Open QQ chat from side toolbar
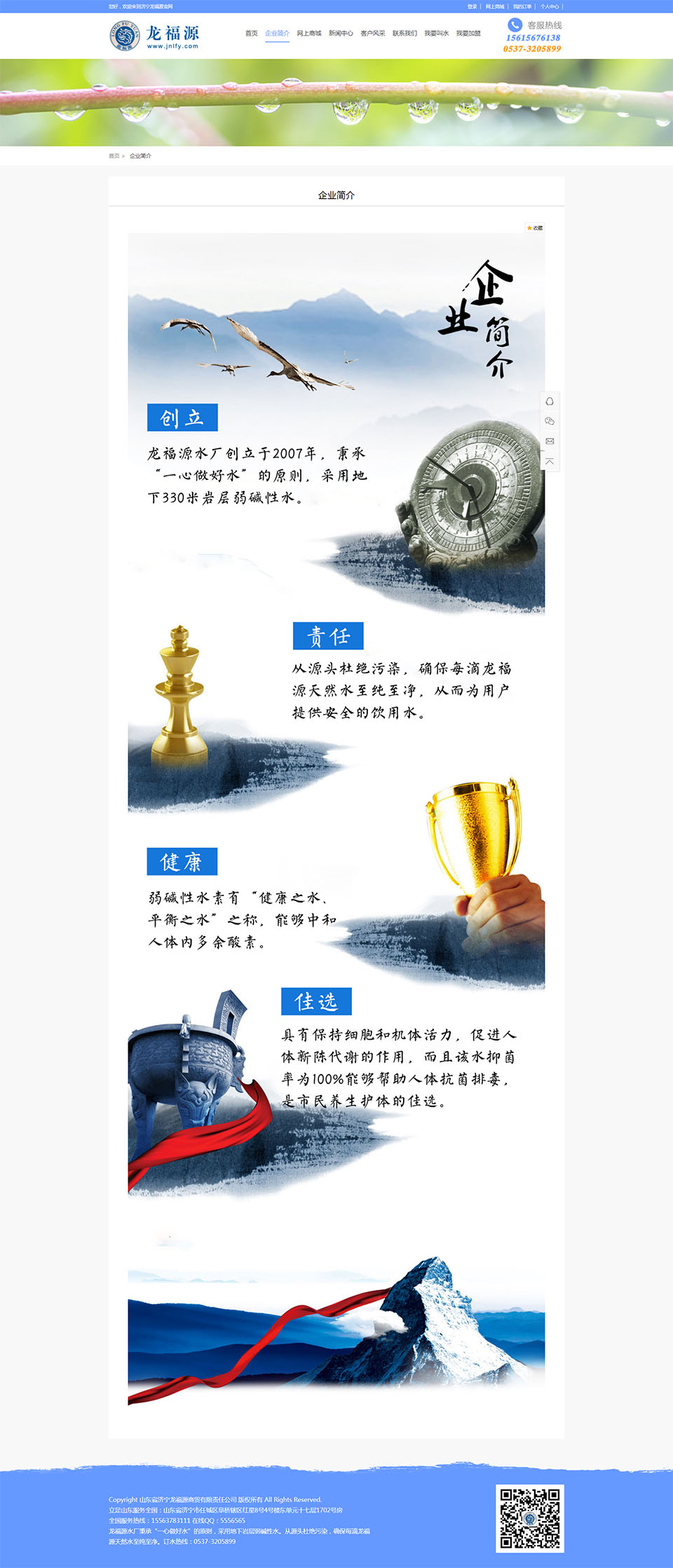 tap(550, 401)
